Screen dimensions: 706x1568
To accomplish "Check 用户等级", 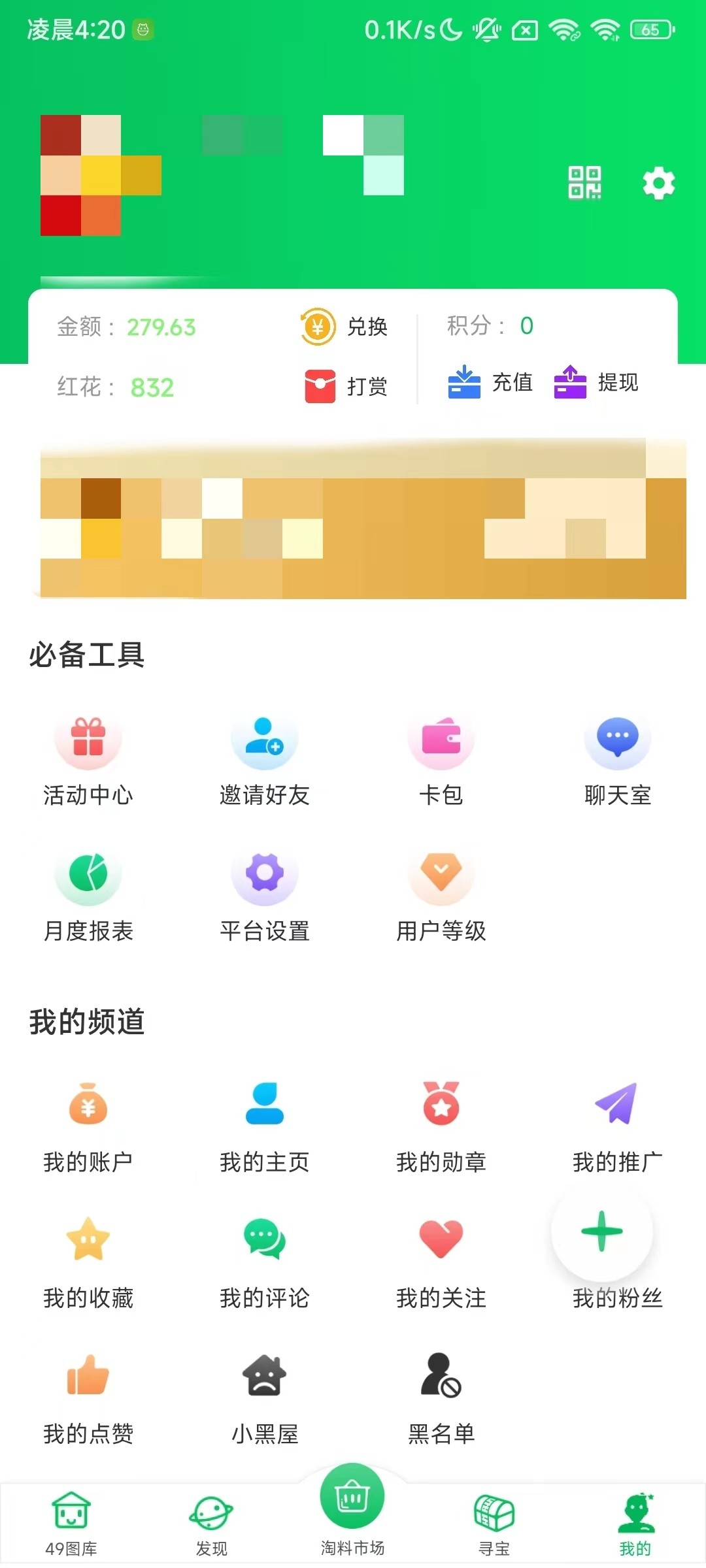I will (441, 894).
